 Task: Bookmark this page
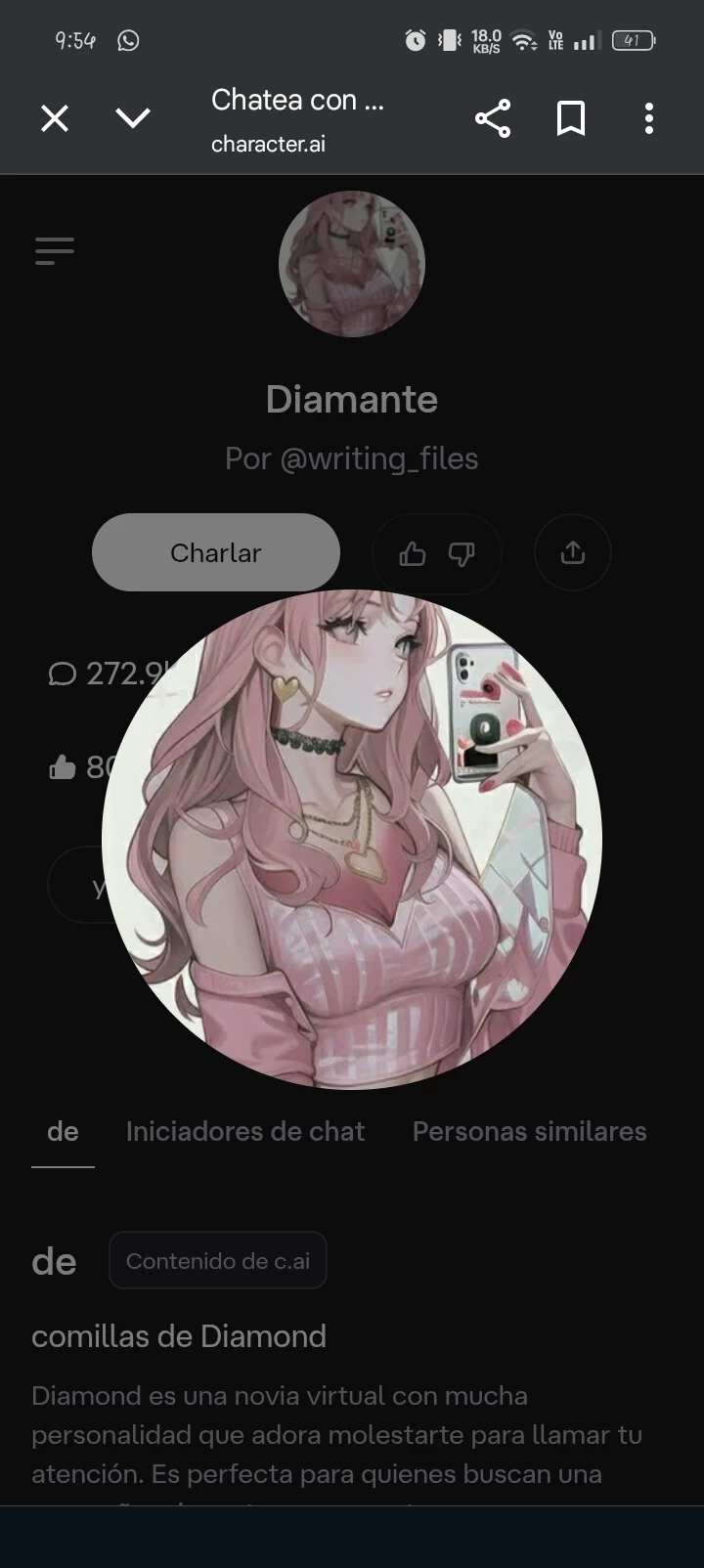[571, 119]
